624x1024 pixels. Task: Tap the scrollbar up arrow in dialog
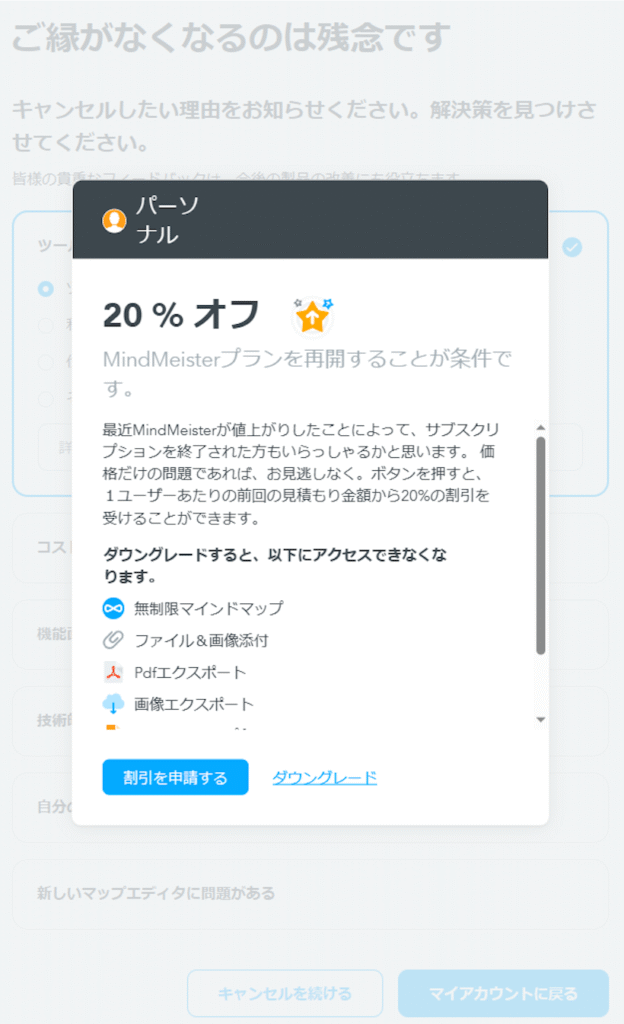[540, 428]
